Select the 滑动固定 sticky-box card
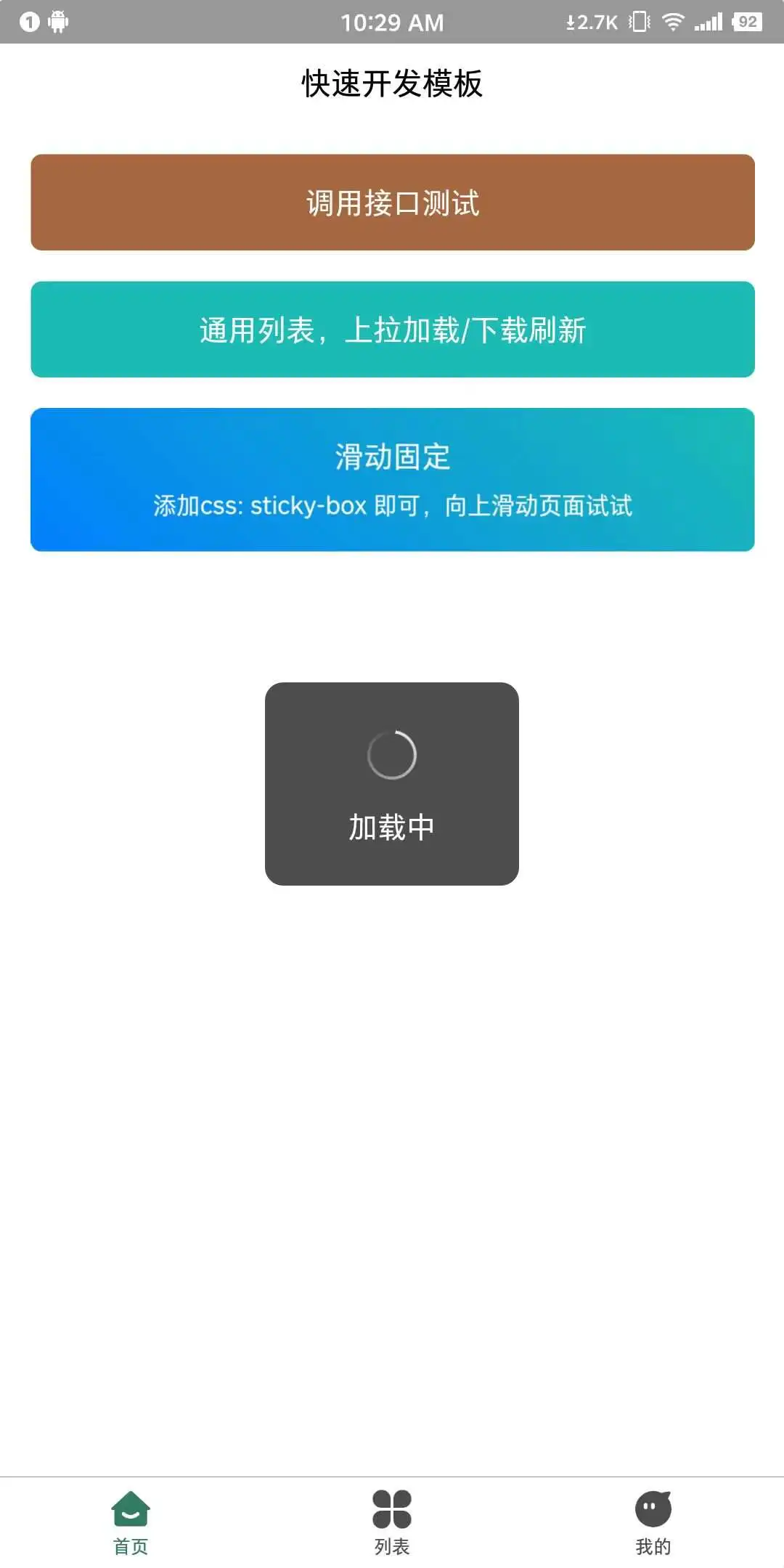 click(392, 480)
